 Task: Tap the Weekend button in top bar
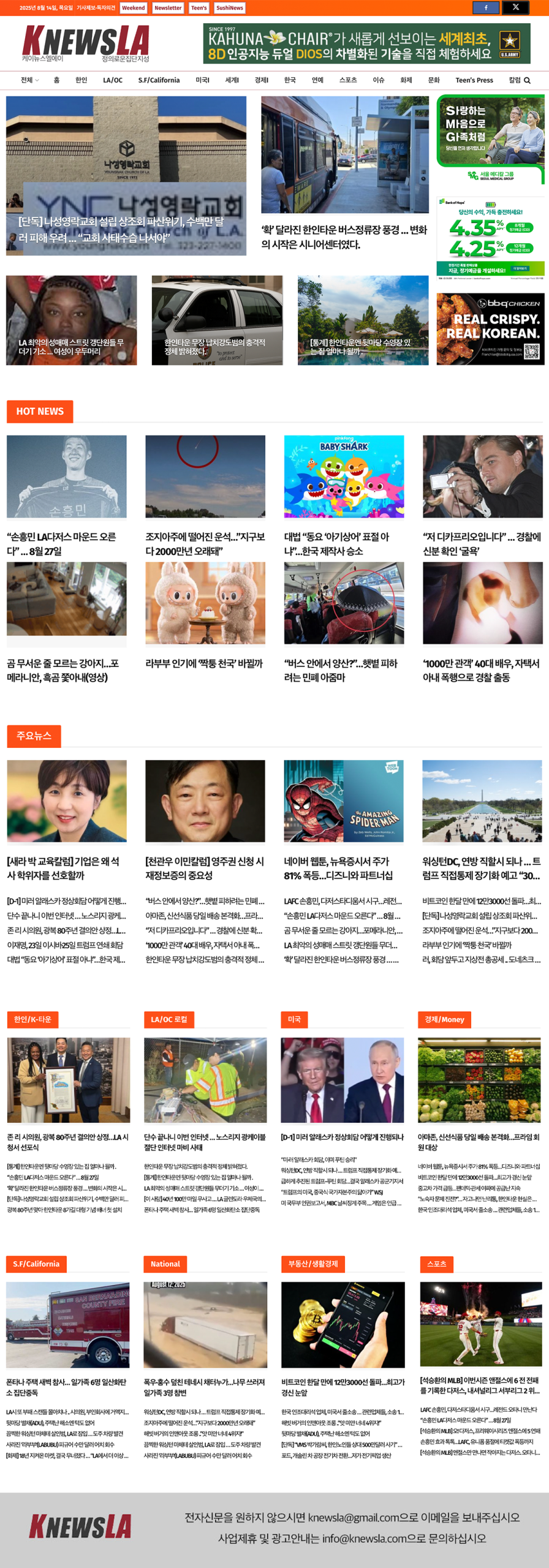coord(133,8)
